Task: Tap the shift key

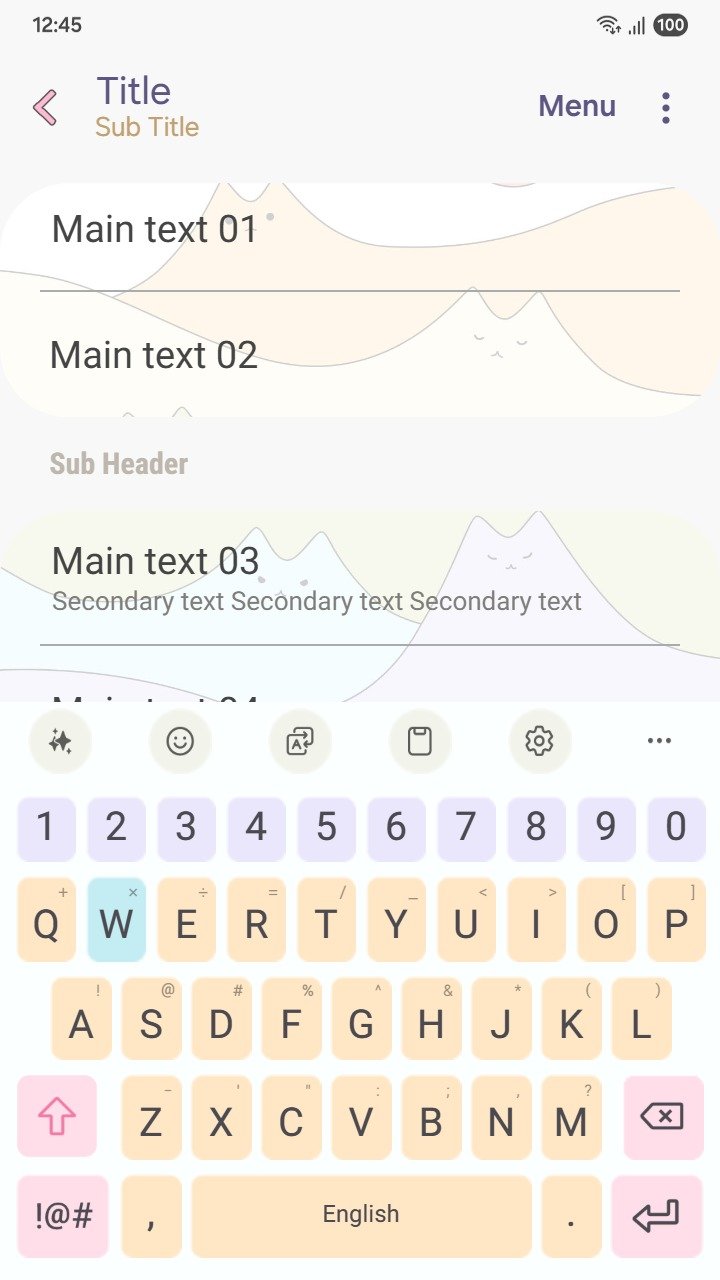Action: click(x=57, y=1116)
